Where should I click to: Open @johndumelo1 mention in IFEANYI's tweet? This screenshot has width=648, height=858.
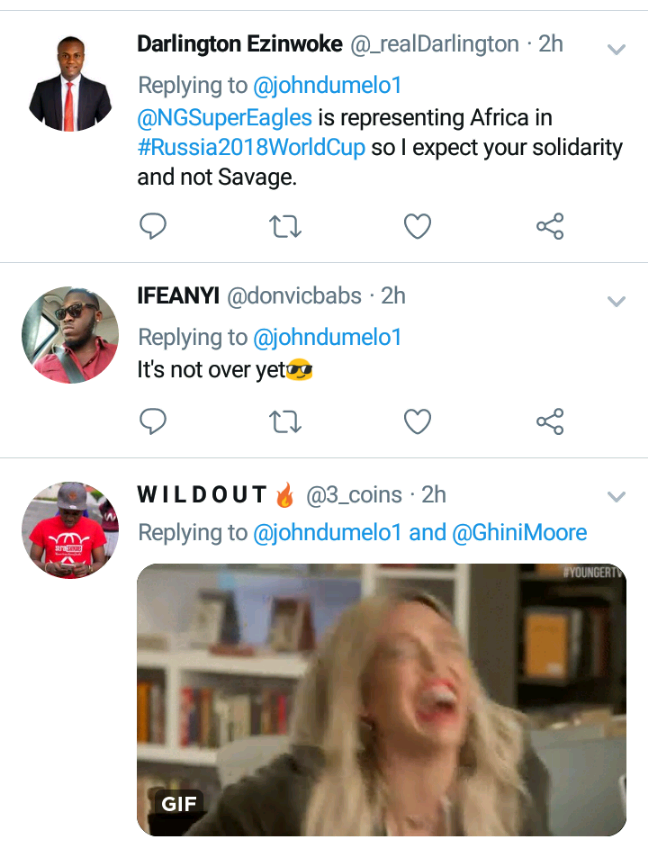[x=328, y=338]
